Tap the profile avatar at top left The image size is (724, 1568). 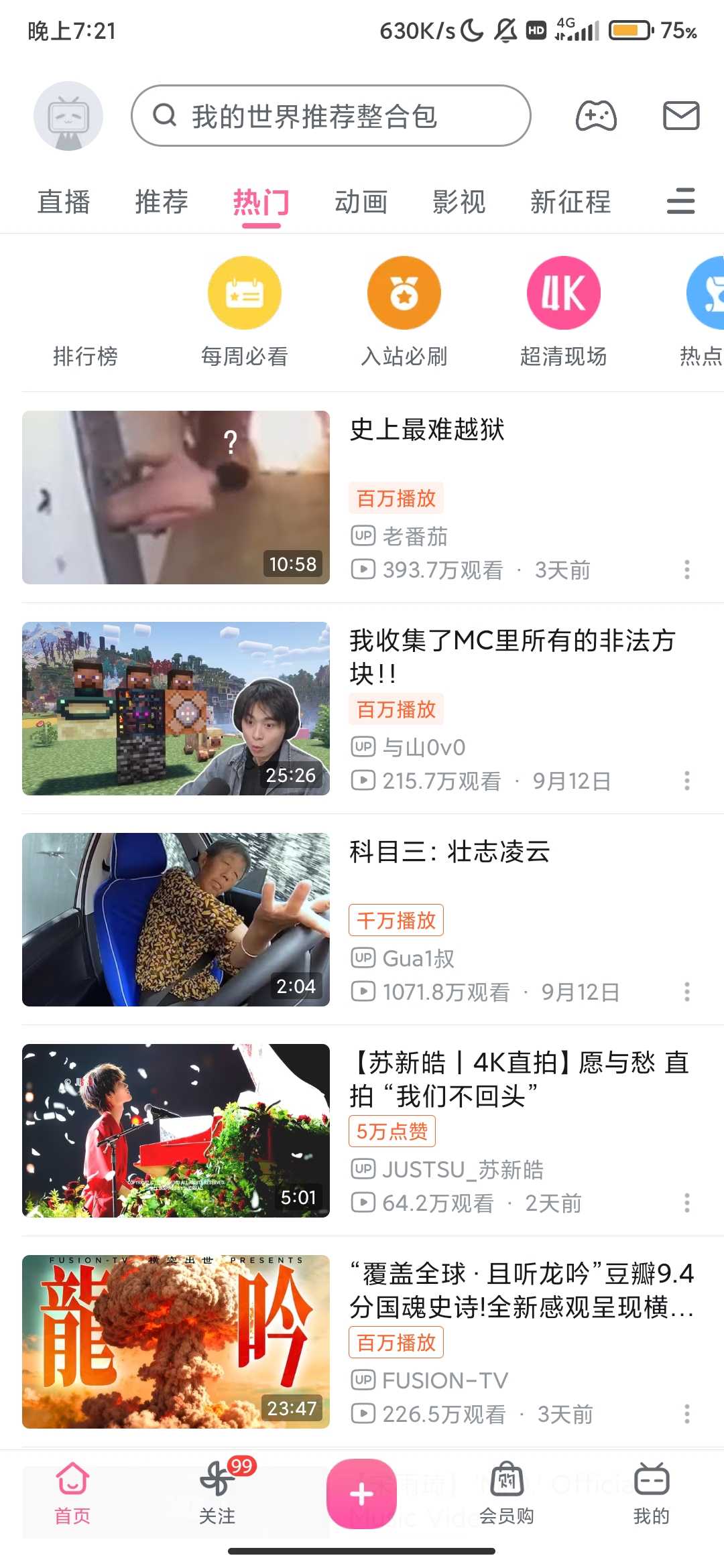(x=68, y=114)
